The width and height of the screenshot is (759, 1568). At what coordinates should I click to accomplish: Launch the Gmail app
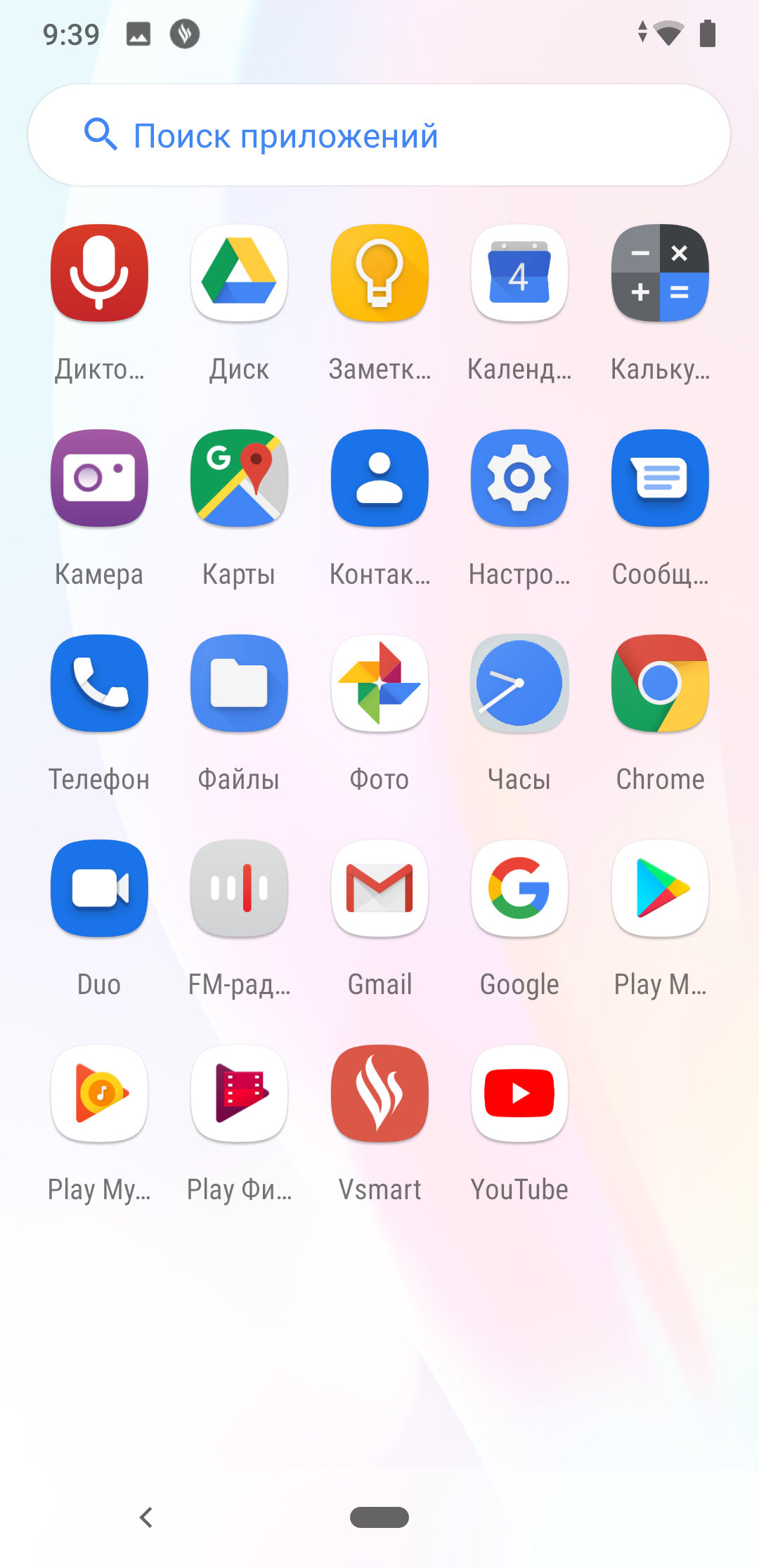click(379, 889)
